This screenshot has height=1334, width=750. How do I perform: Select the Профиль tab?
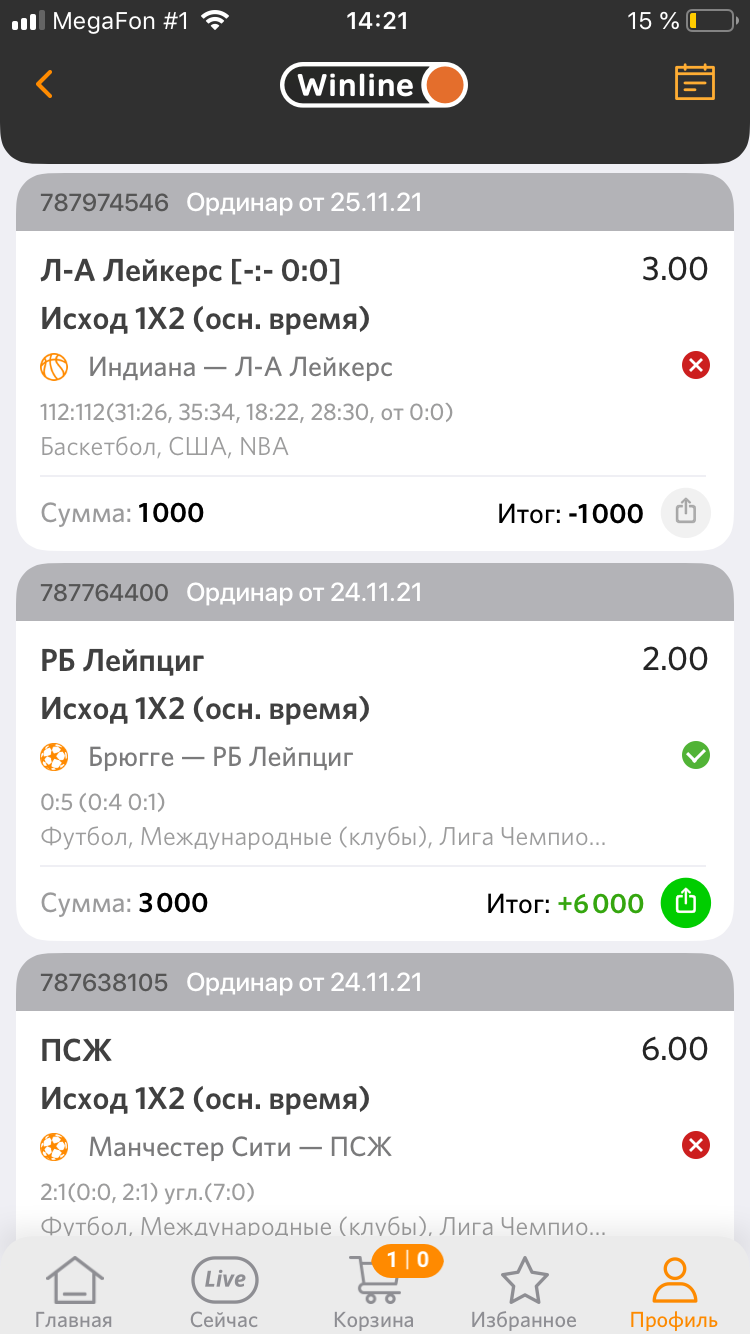(673, 1292)
